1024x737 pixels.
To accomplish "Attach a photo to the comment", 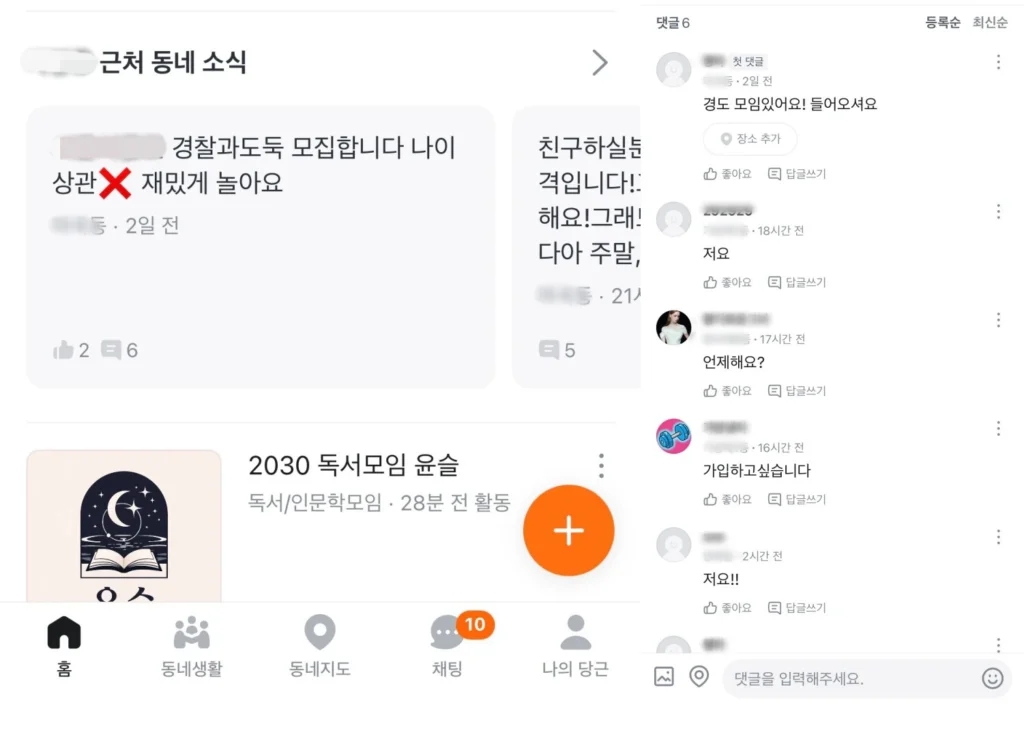I will (x=664, y=677).
